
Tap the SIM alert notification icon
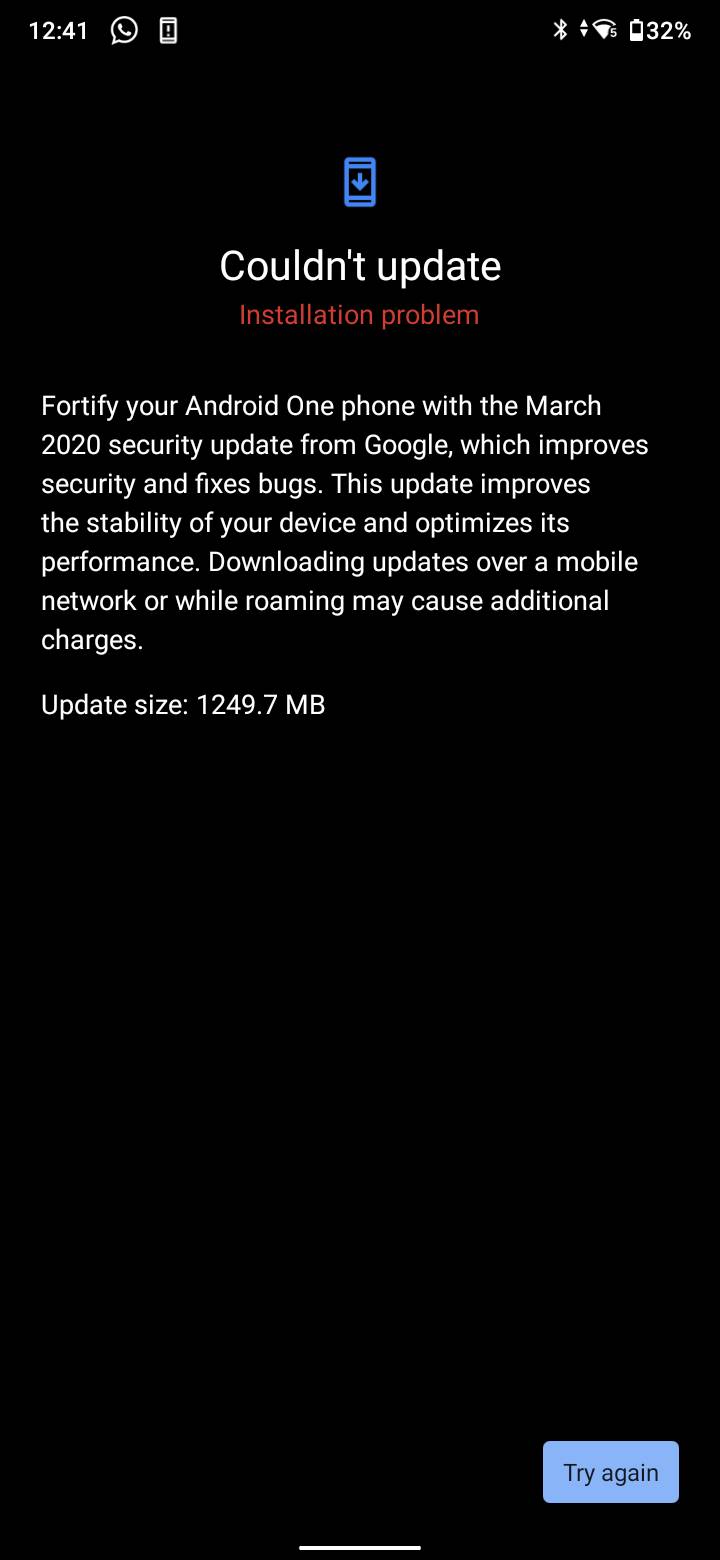click(166, 30)
